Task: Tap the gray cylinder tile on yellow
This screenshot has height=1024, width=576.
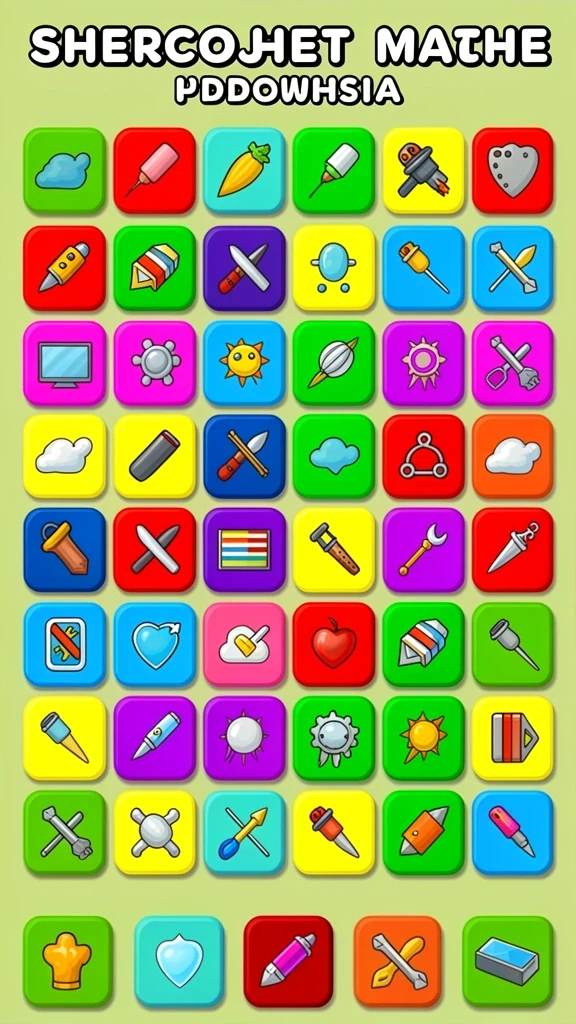Action: point(155,456)
